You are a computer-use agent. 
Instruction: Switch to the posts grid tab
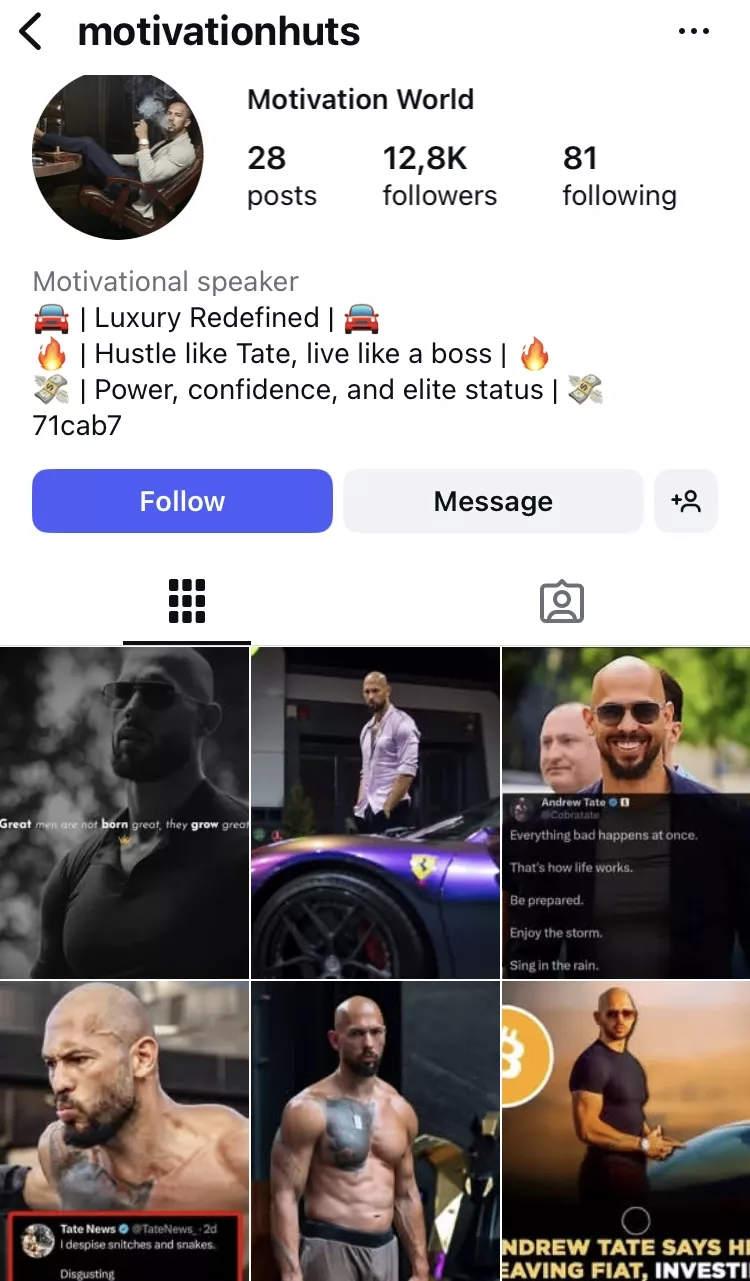[x=187, y=602]
